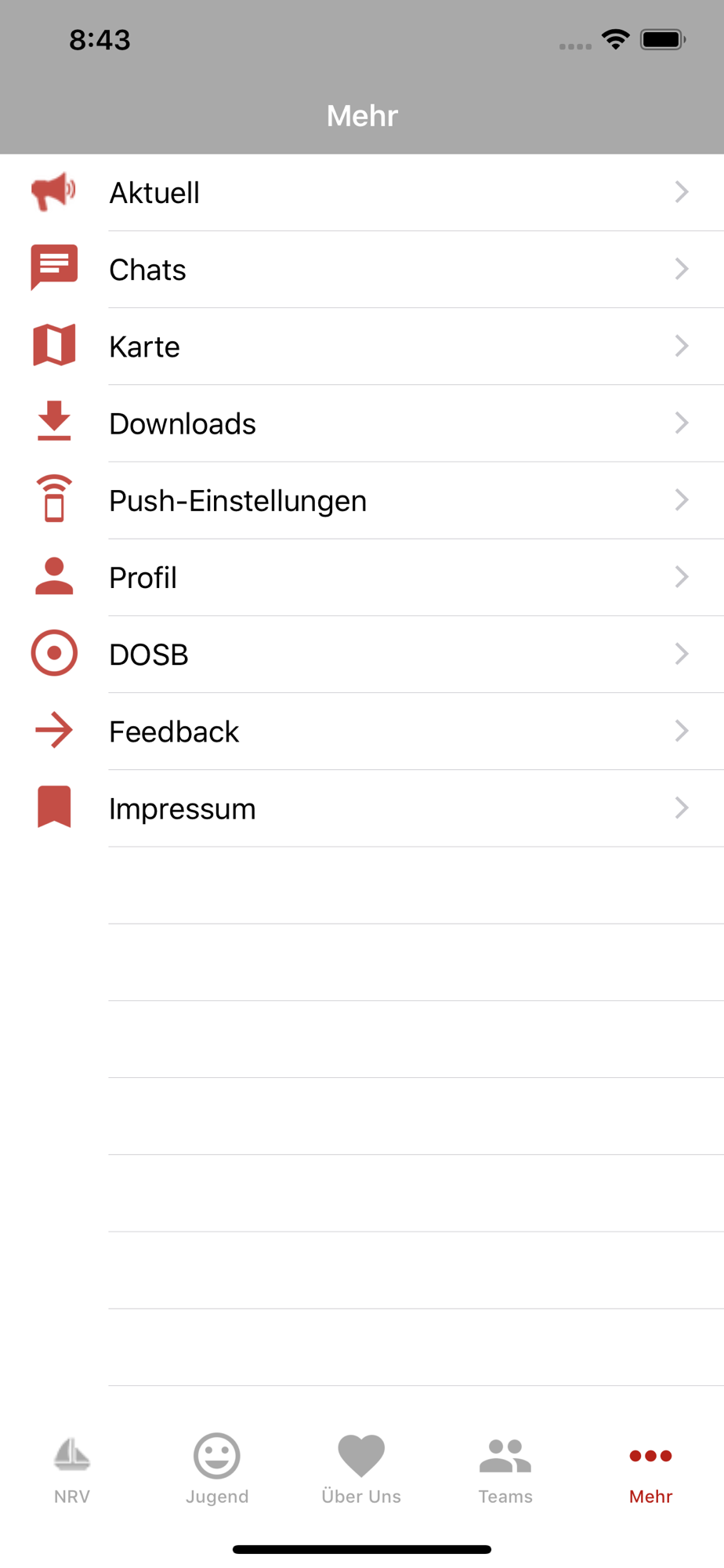This screenshot has width=724, height=1568.
Task: Switch to the Jugend tab
Action: (x=217, y=1470)
